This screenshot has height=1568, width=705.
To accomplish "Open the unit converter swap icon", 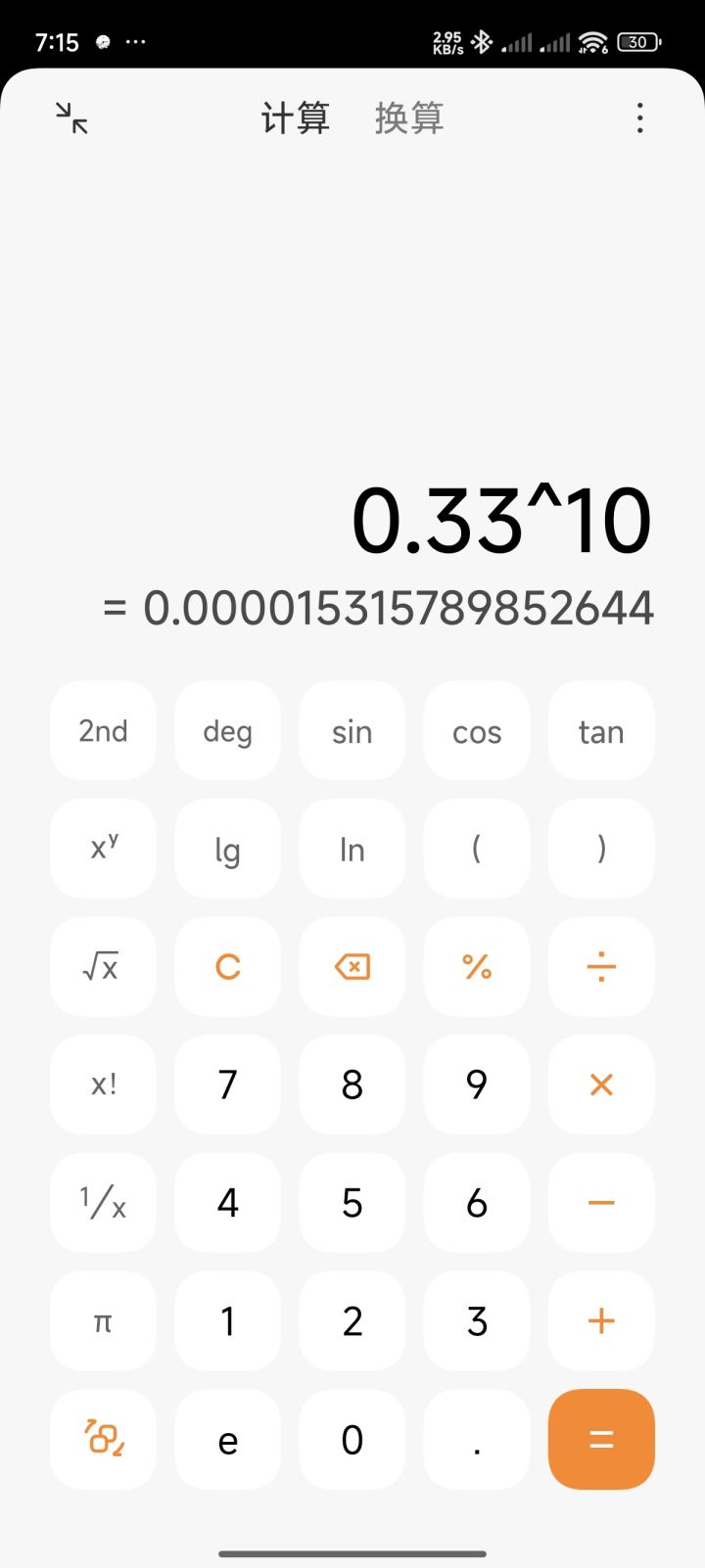I will pyautogui.click(x=103, y=1439).
